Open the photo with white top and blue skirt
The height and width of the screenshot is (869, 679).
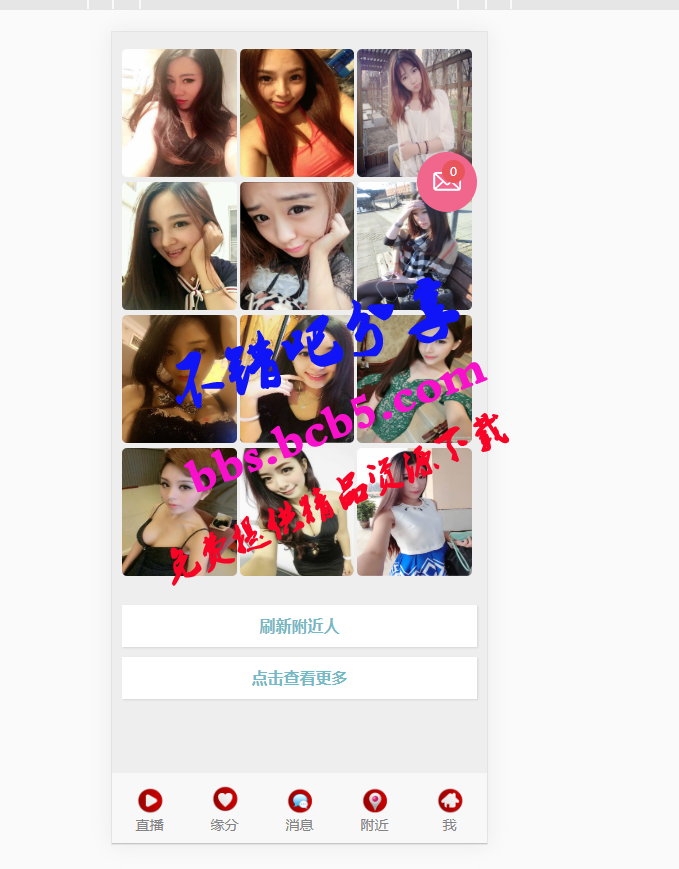pyautogui.click(x=414, y=512)
